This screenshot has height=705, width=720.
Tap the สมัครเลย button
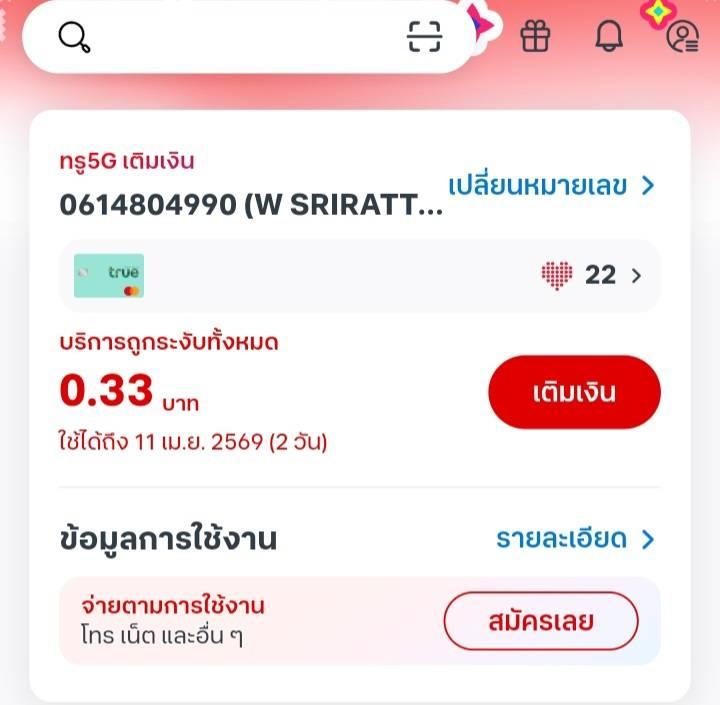[541, 621]
